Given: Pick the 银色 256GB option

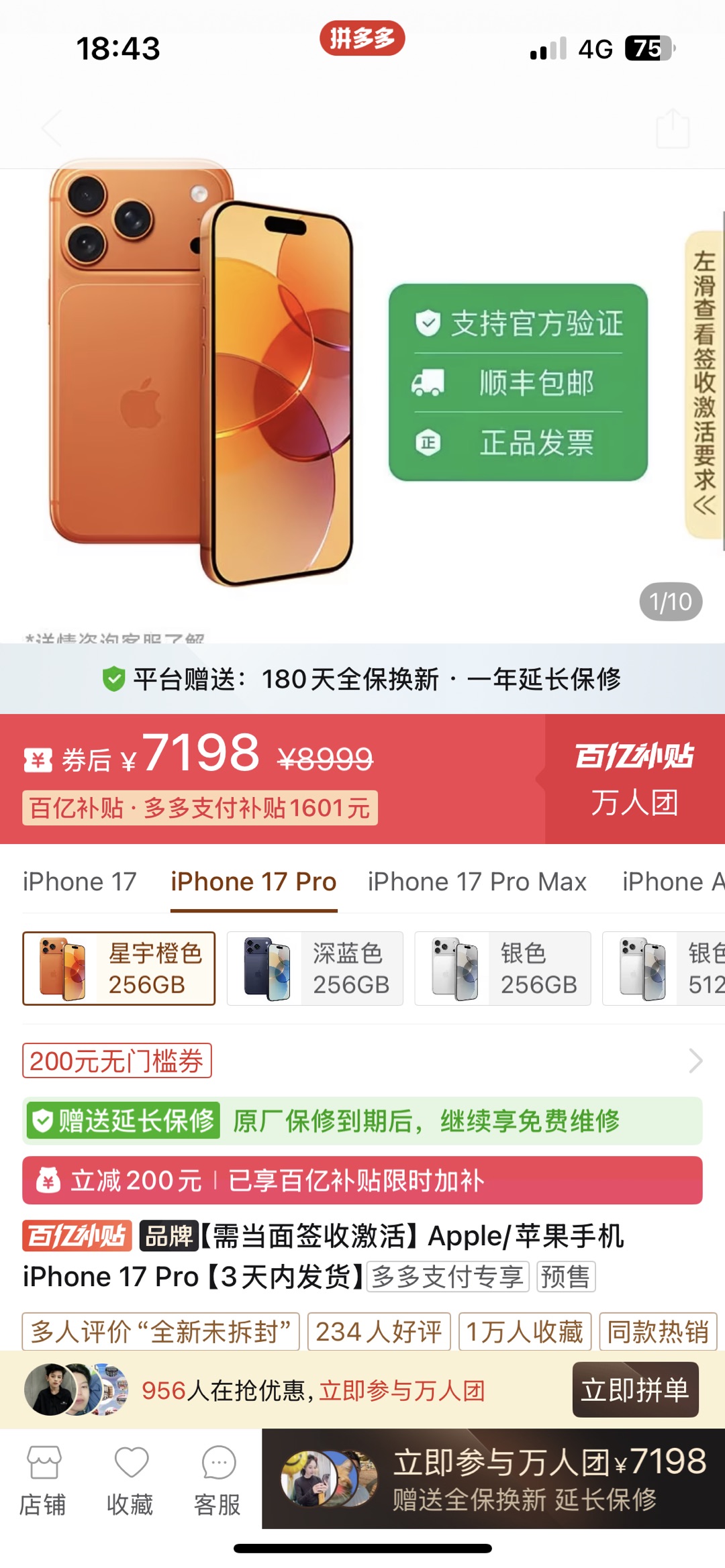Looking at the screenshot, I should tap(503, 968).
